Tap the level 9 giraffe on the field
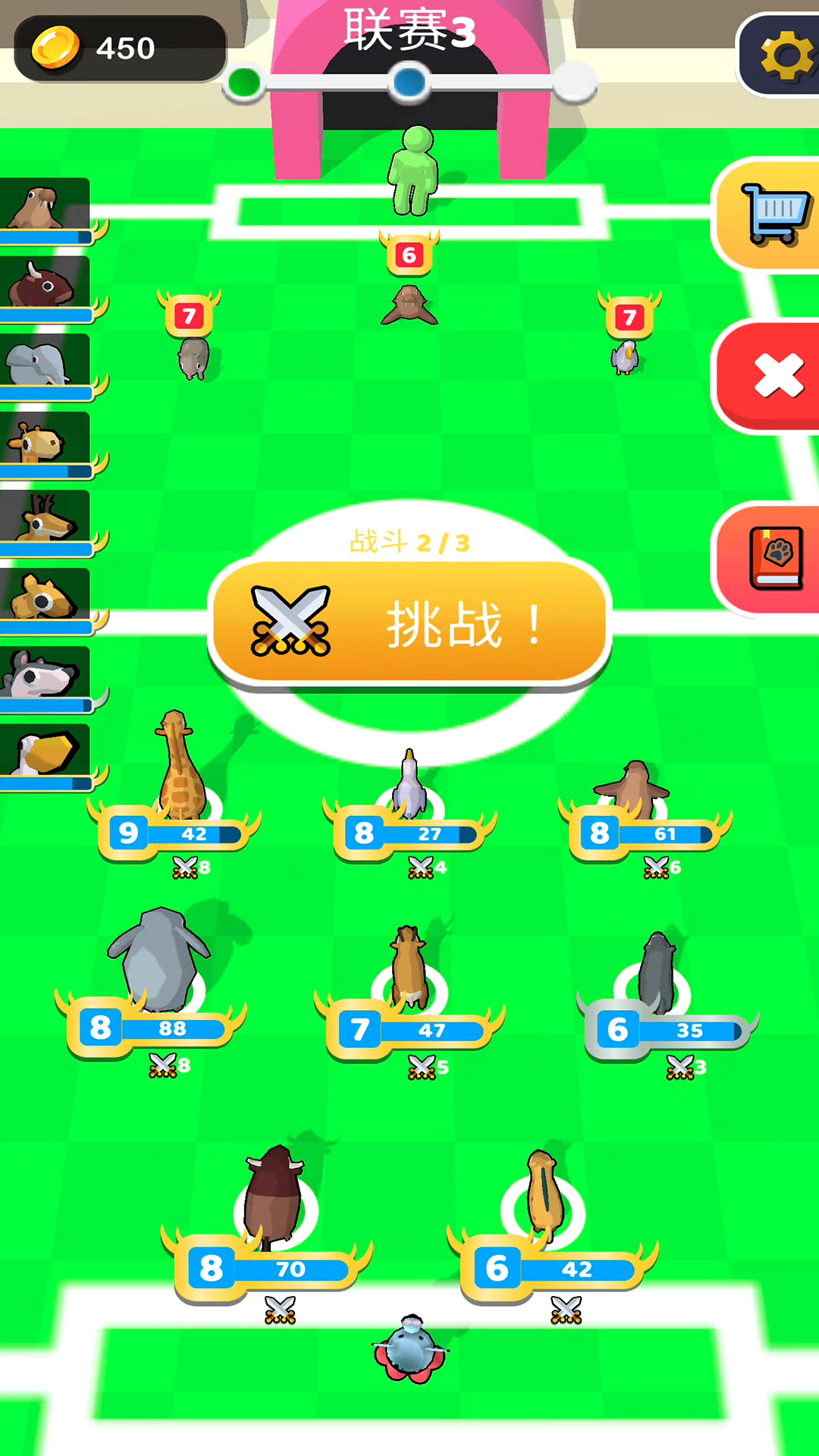 click(179, 770)
